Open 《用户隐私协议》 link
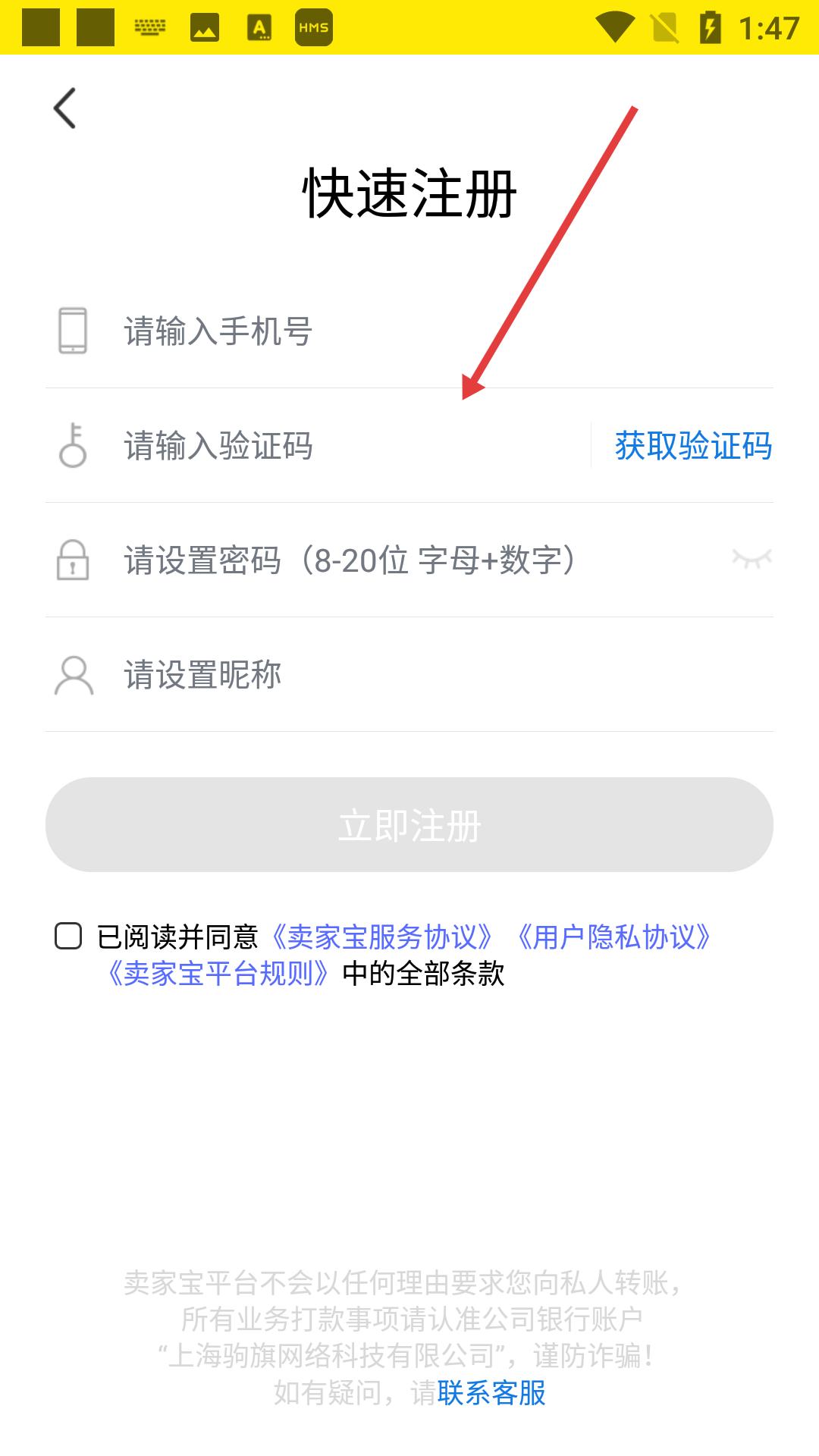This screenshot has width=819, height=1456. [613, 937]
